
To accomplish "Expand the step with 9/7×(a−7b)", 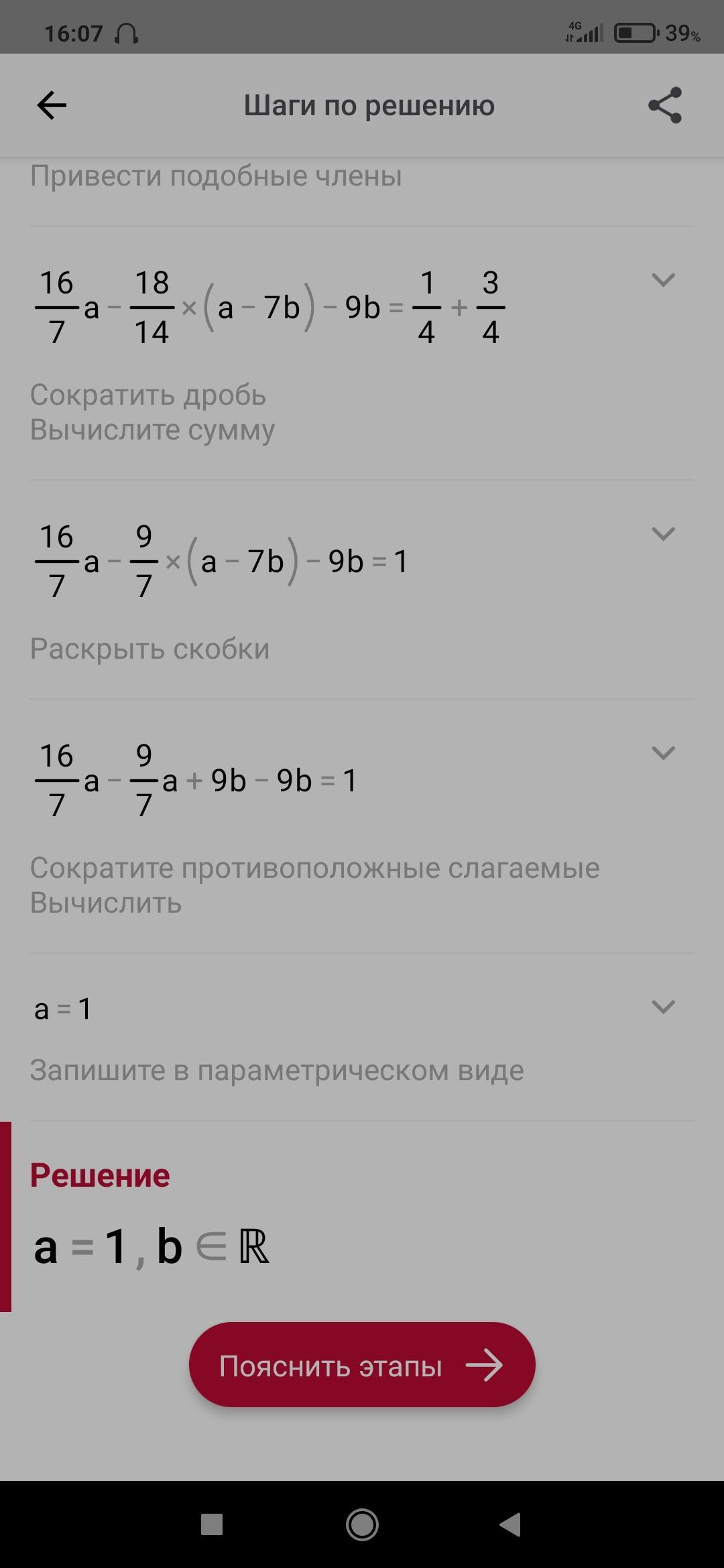I will 663,534.
